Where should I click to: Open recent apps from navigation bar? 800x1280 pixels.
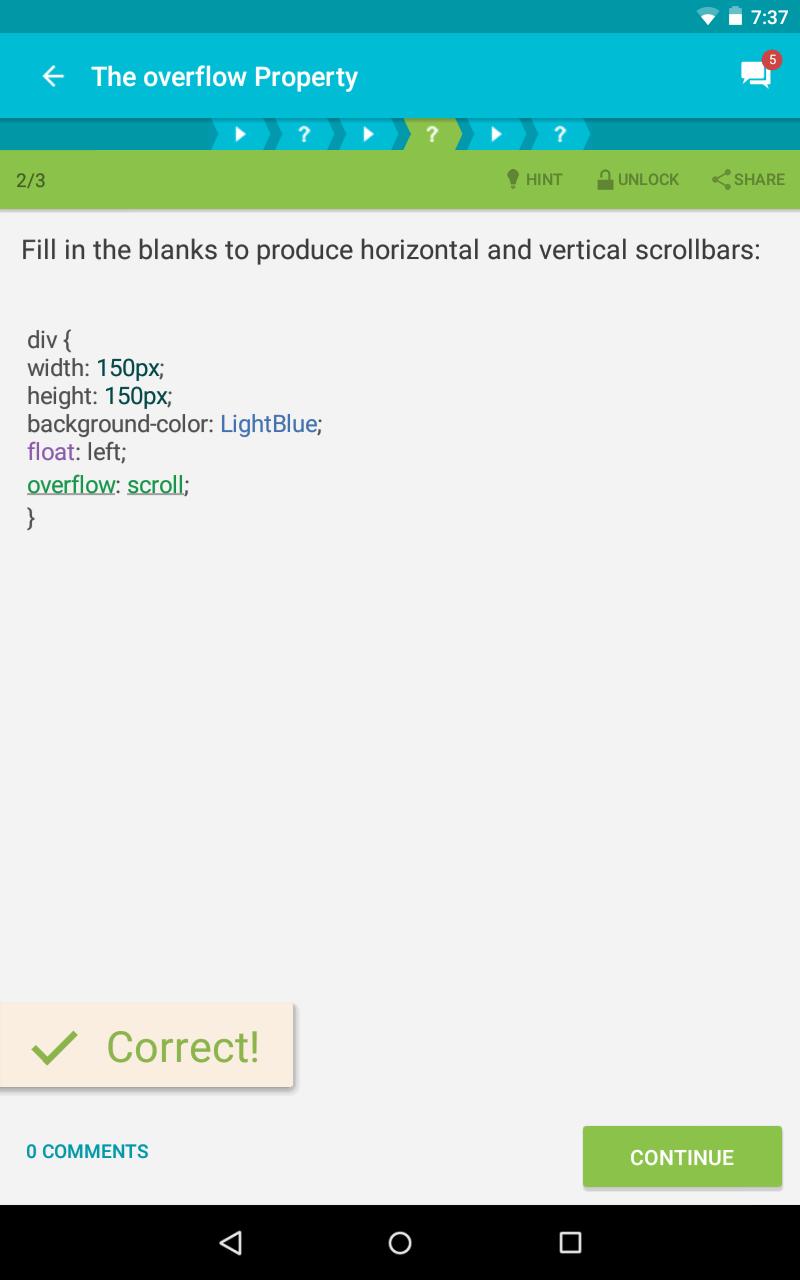tap(570, 1242)
